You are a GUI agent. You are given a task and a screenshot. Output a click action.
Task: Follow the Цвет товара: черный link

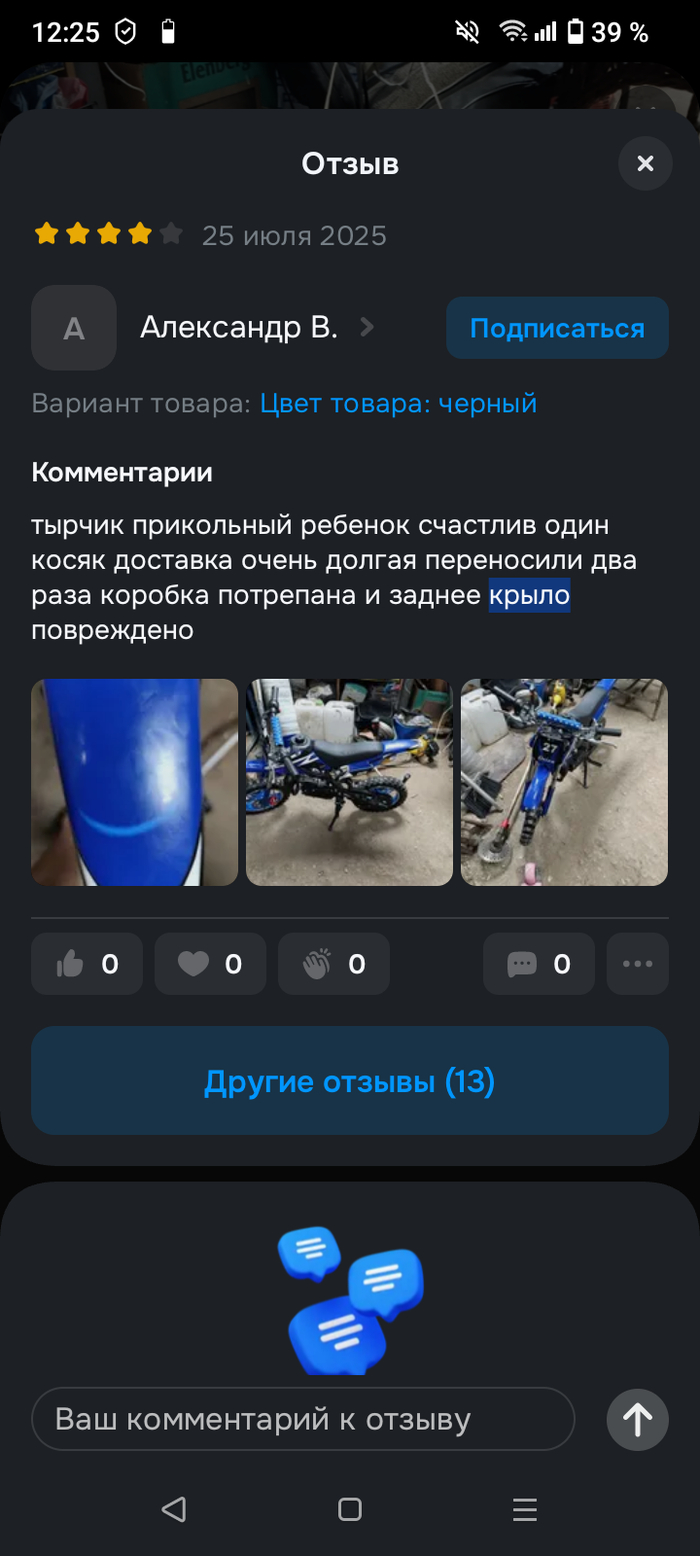click(x=398, y=404)
